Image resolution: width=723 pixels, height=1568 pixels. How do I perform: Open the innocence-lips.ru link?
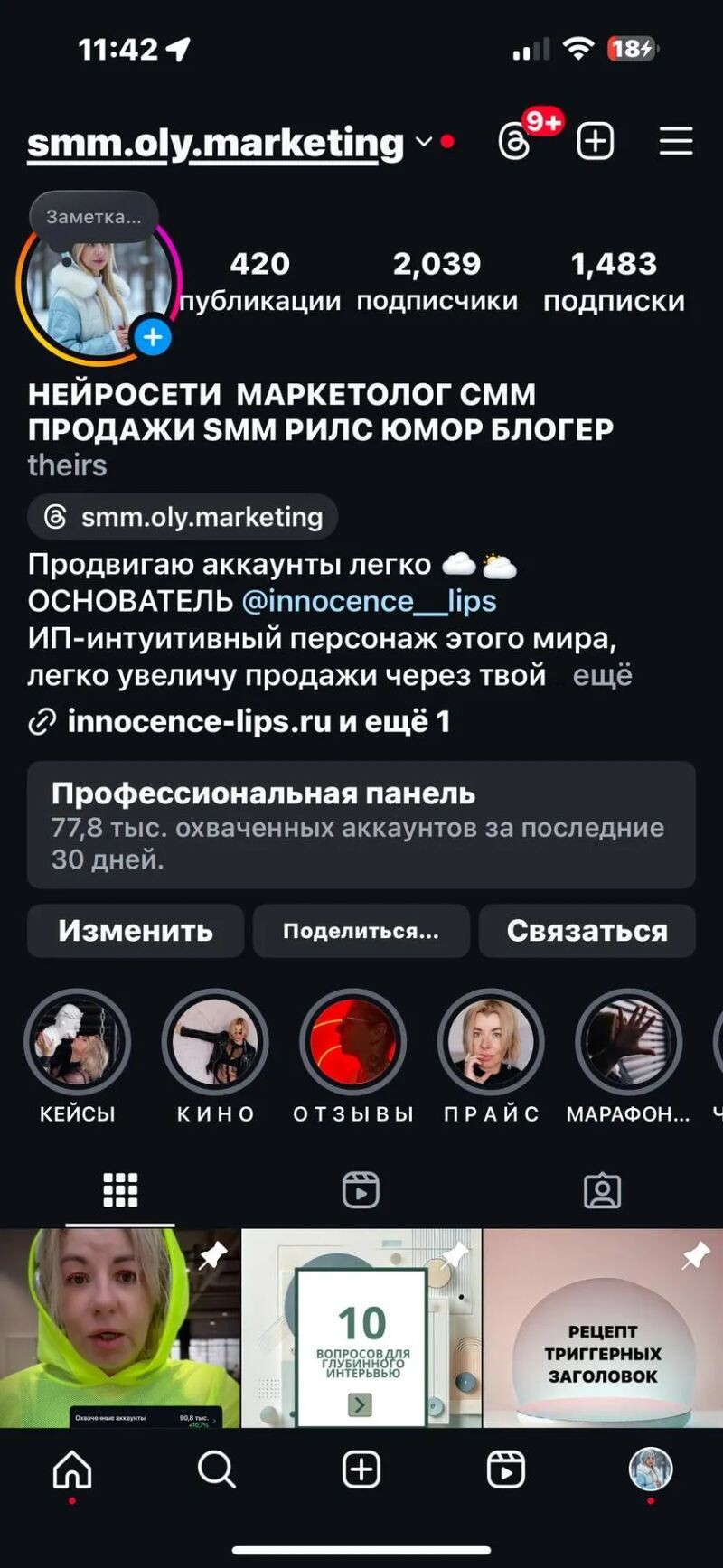pyautogui.click(x=199, y=721)
